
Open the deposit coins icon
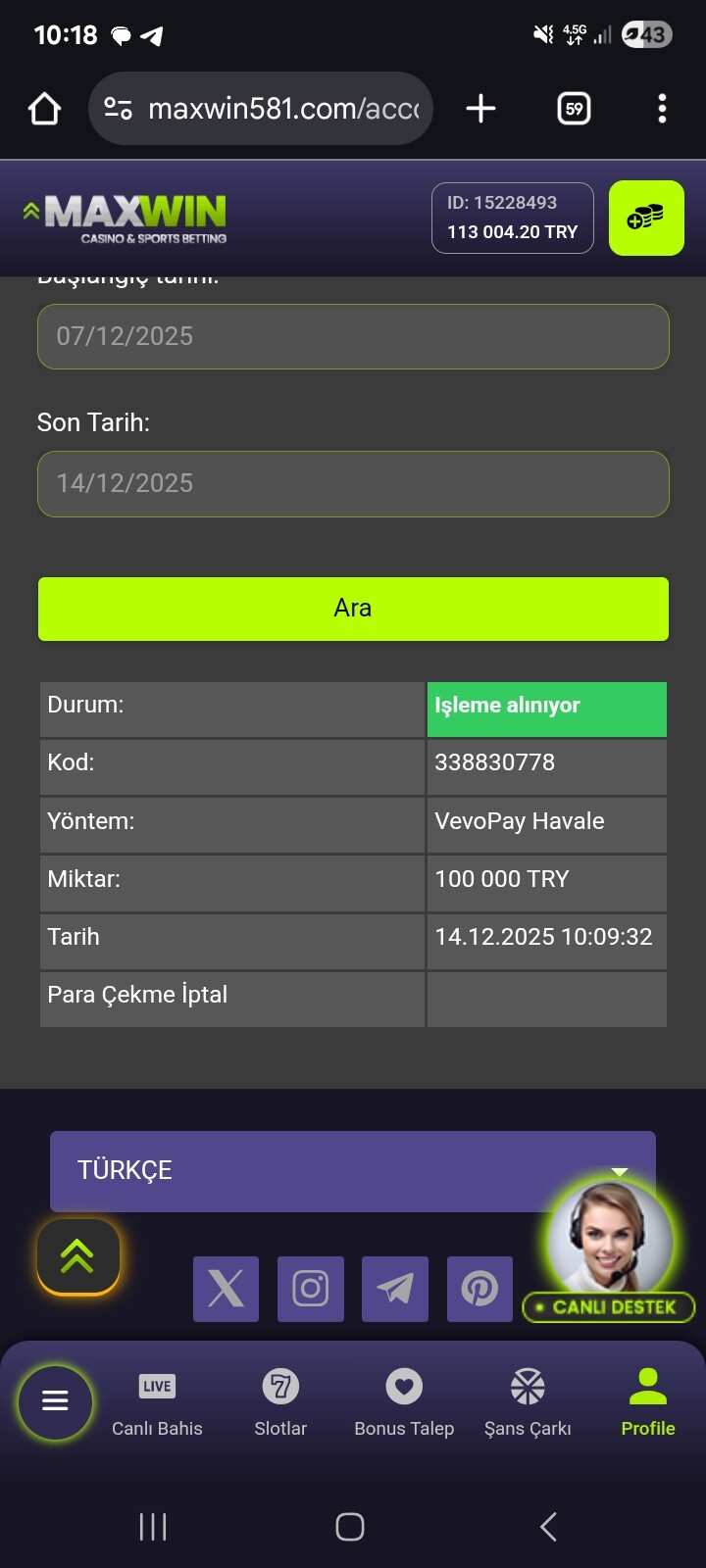tap(645, 218)
